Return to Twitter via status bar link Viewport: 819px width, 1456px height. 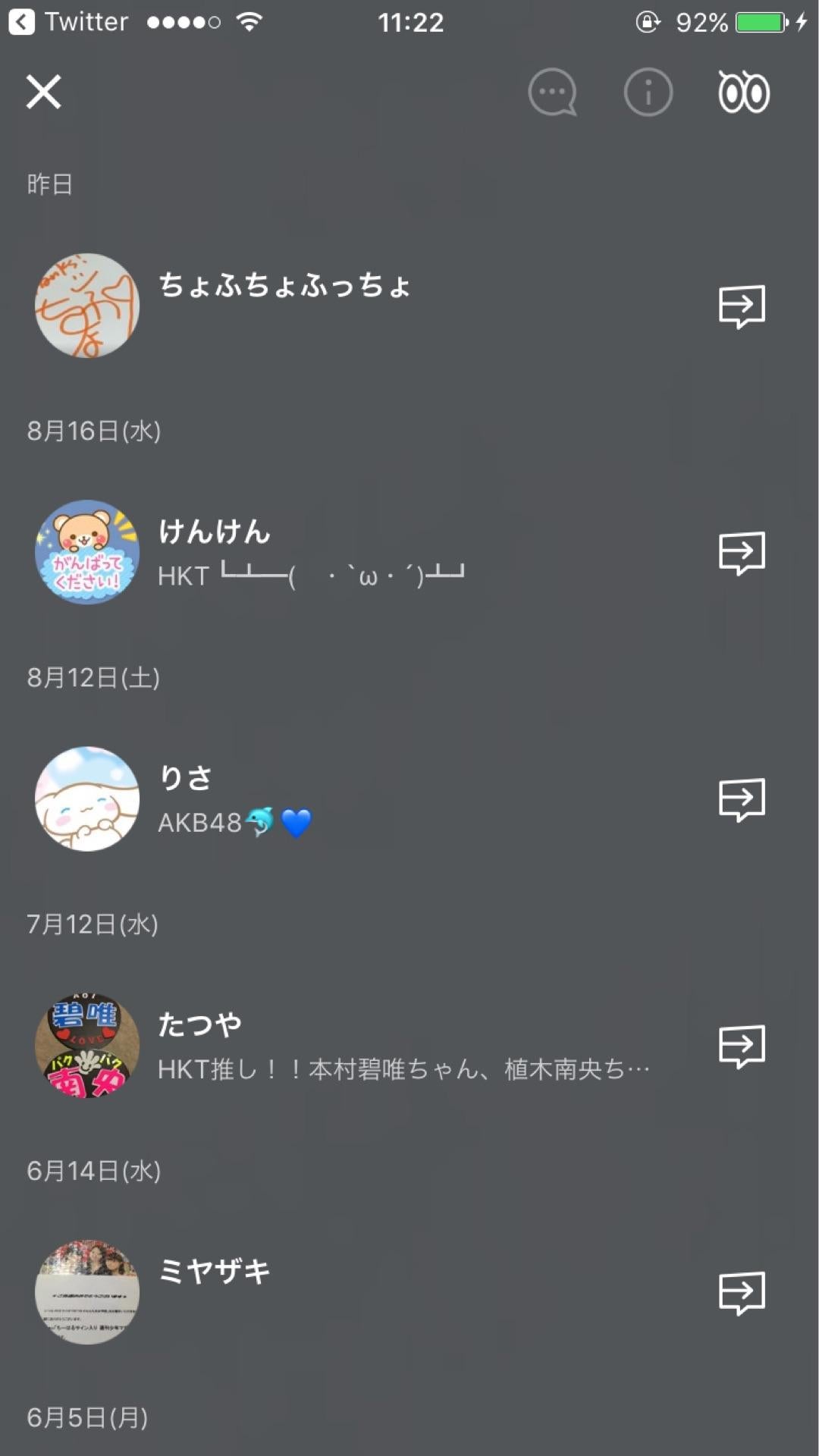click(68, 22)
